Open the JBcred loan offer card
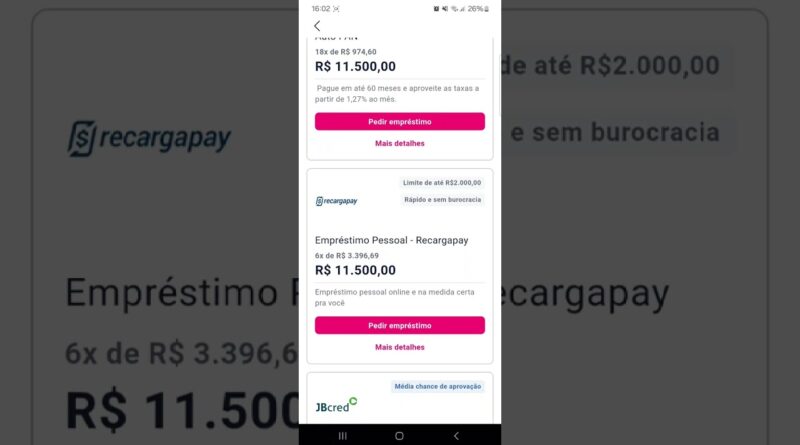 (399, 400)
